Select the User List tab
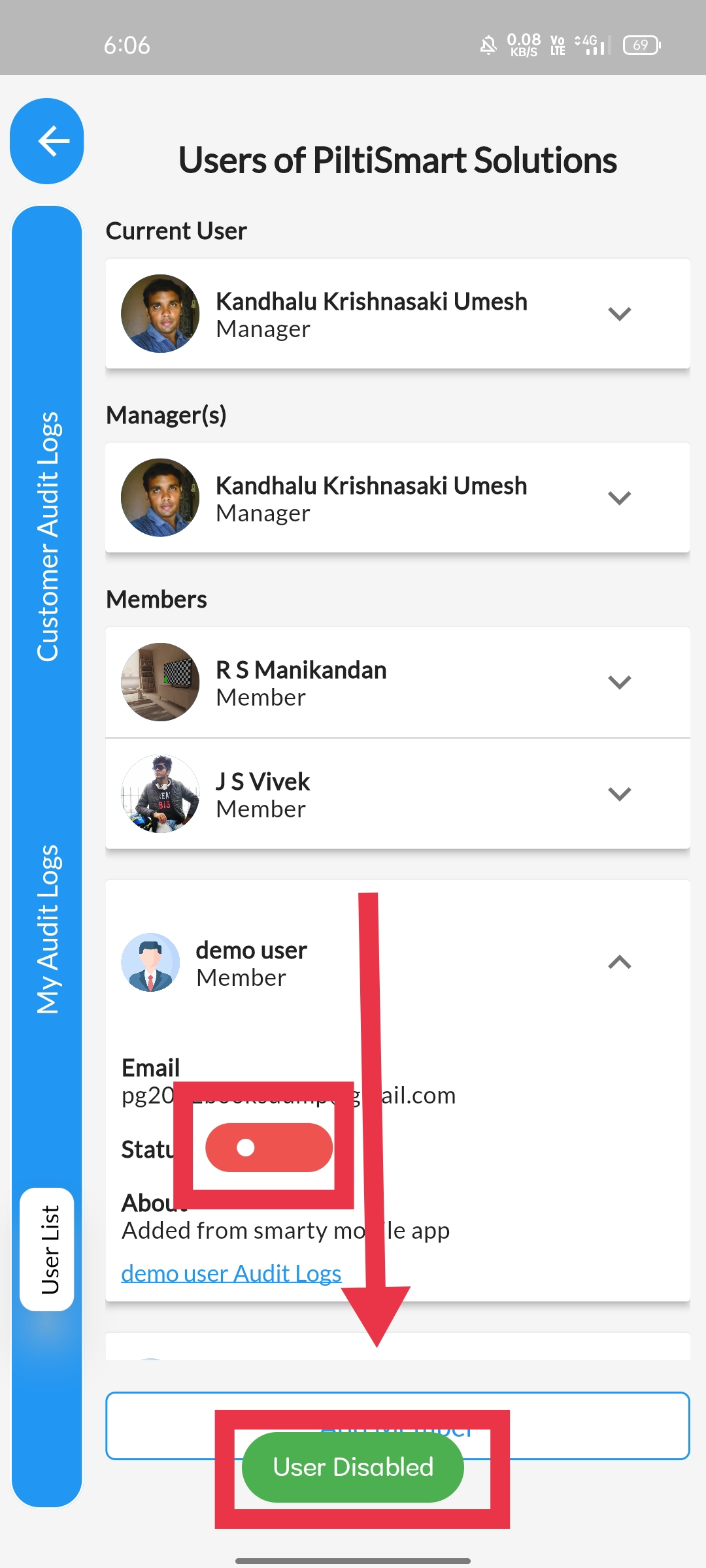Viewport: 706px width, 1568px height. click(x=48, y=1249)
